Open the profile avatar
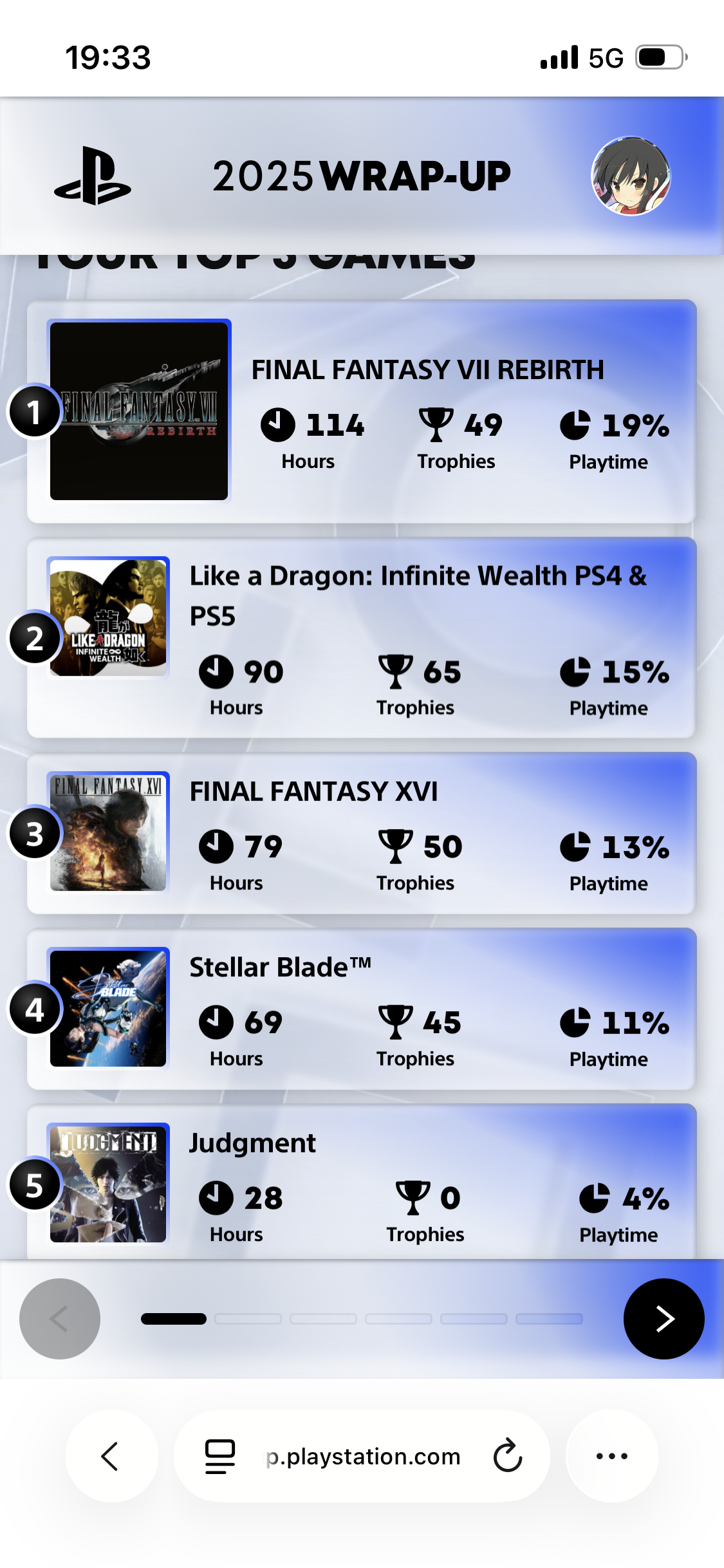The height and width of the screenshot is (1568, 724). tap(631, 176)
